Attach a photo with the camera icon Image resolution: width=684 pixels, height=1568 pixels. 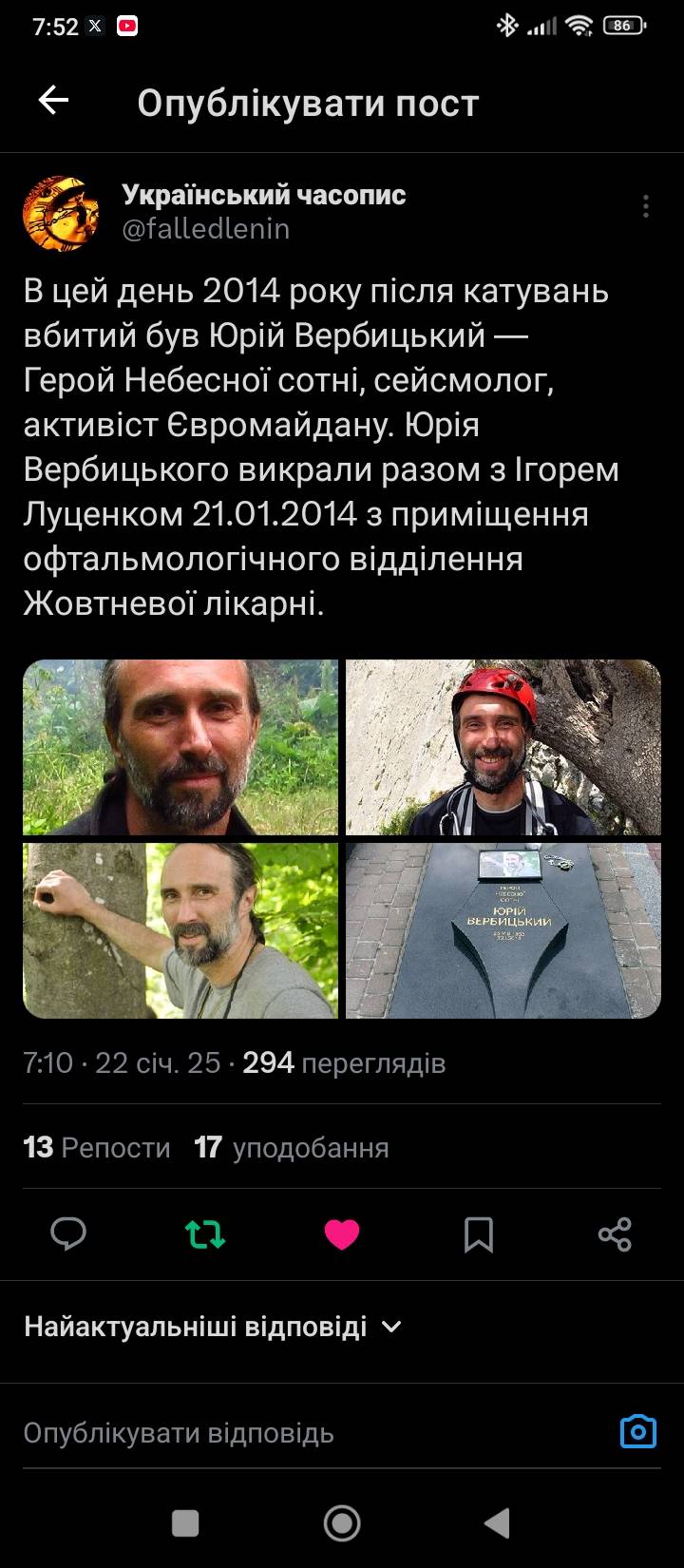[637, 1431]
